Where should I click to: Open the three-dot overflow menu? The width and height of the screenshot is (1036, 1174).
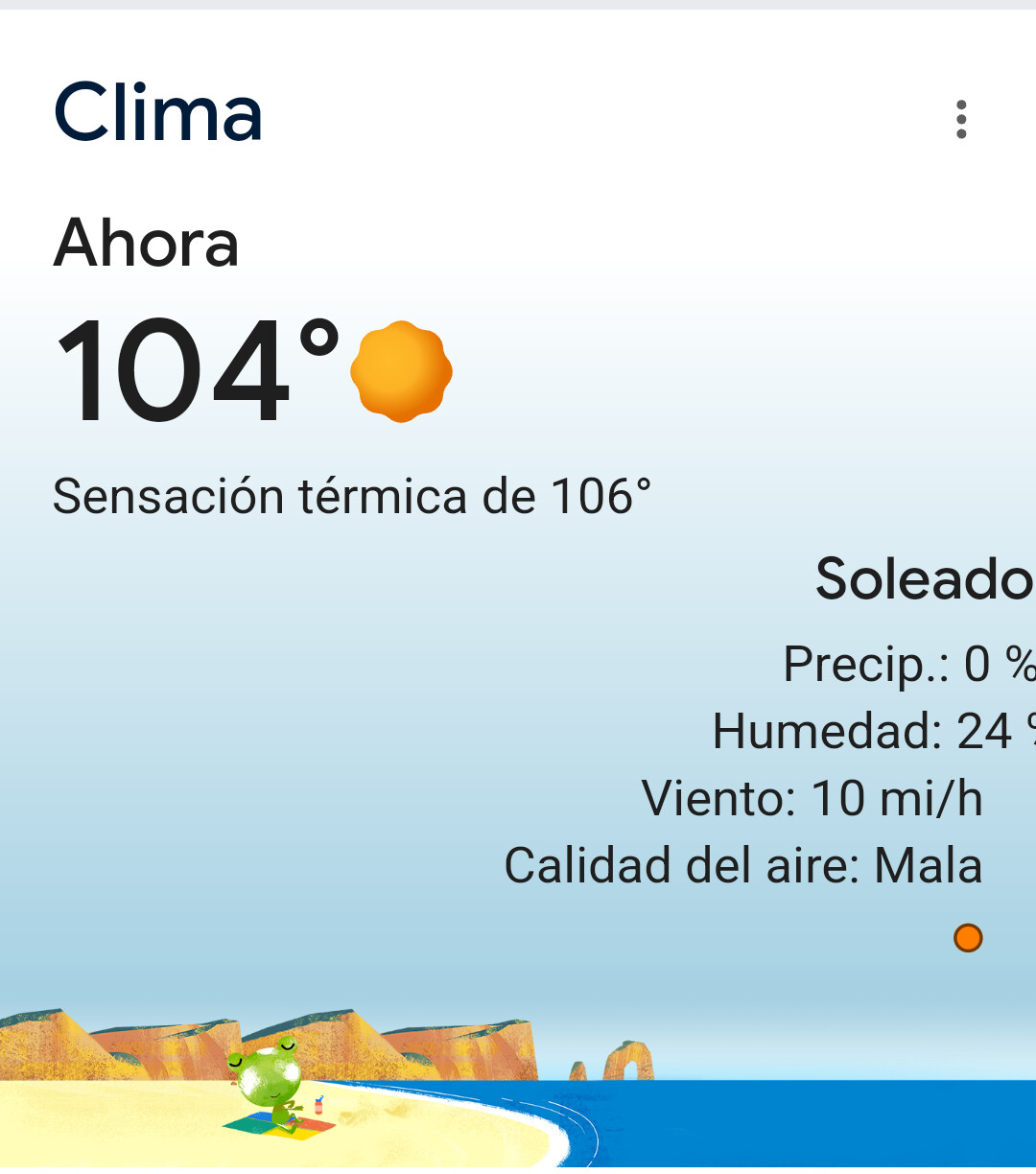[961, 120]
